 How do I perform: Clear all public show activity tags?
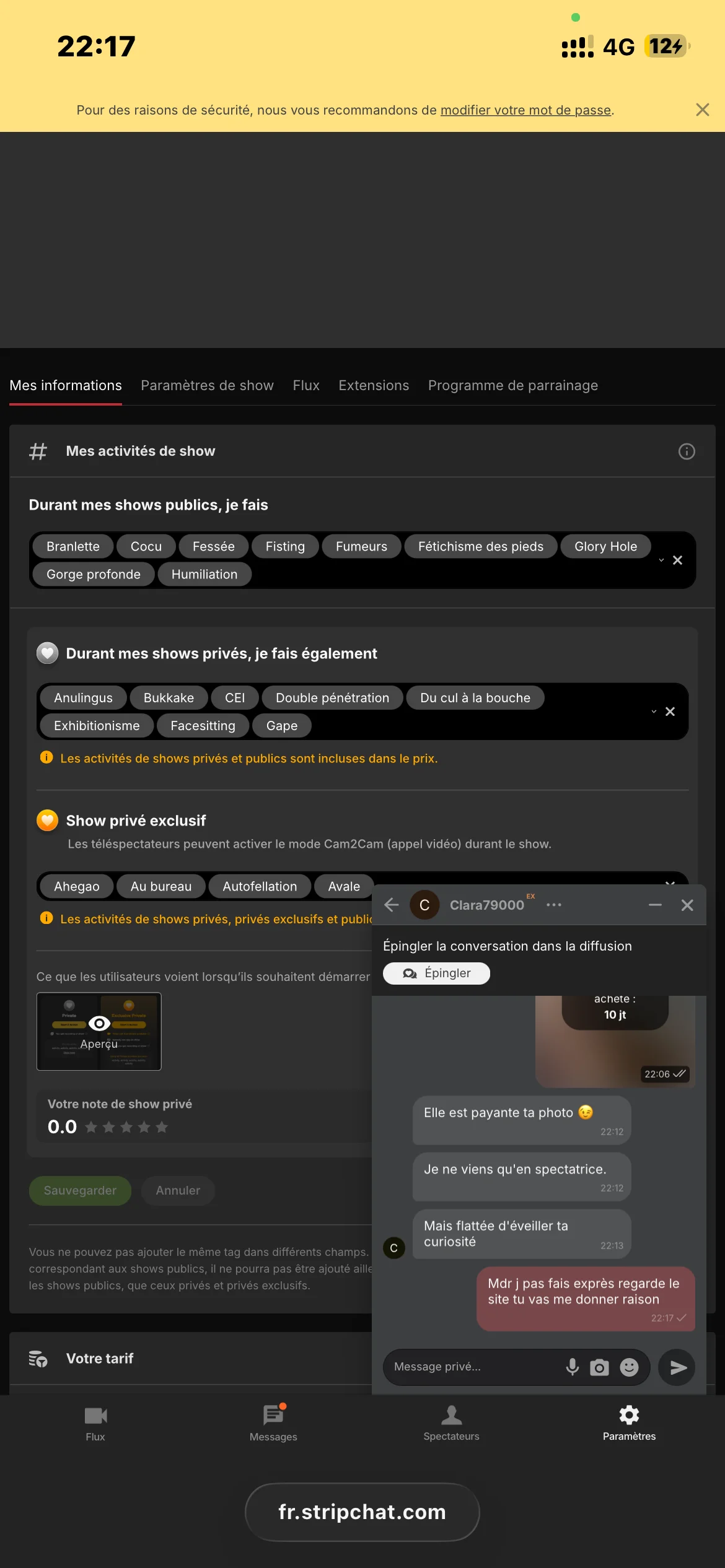pyautogui.click(x=677, y=560)
